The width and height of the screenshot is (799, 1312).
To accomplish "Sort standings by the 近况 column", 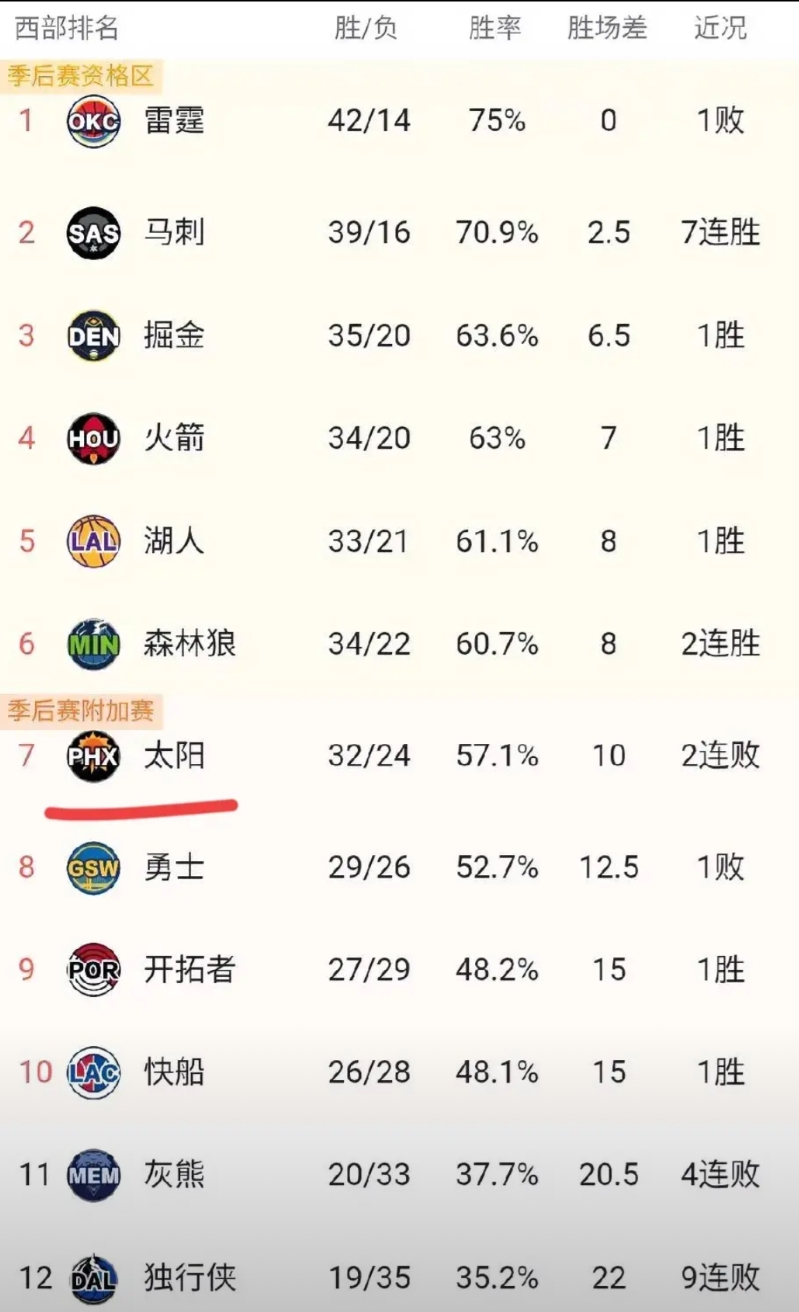I will [x=719, y=28].
